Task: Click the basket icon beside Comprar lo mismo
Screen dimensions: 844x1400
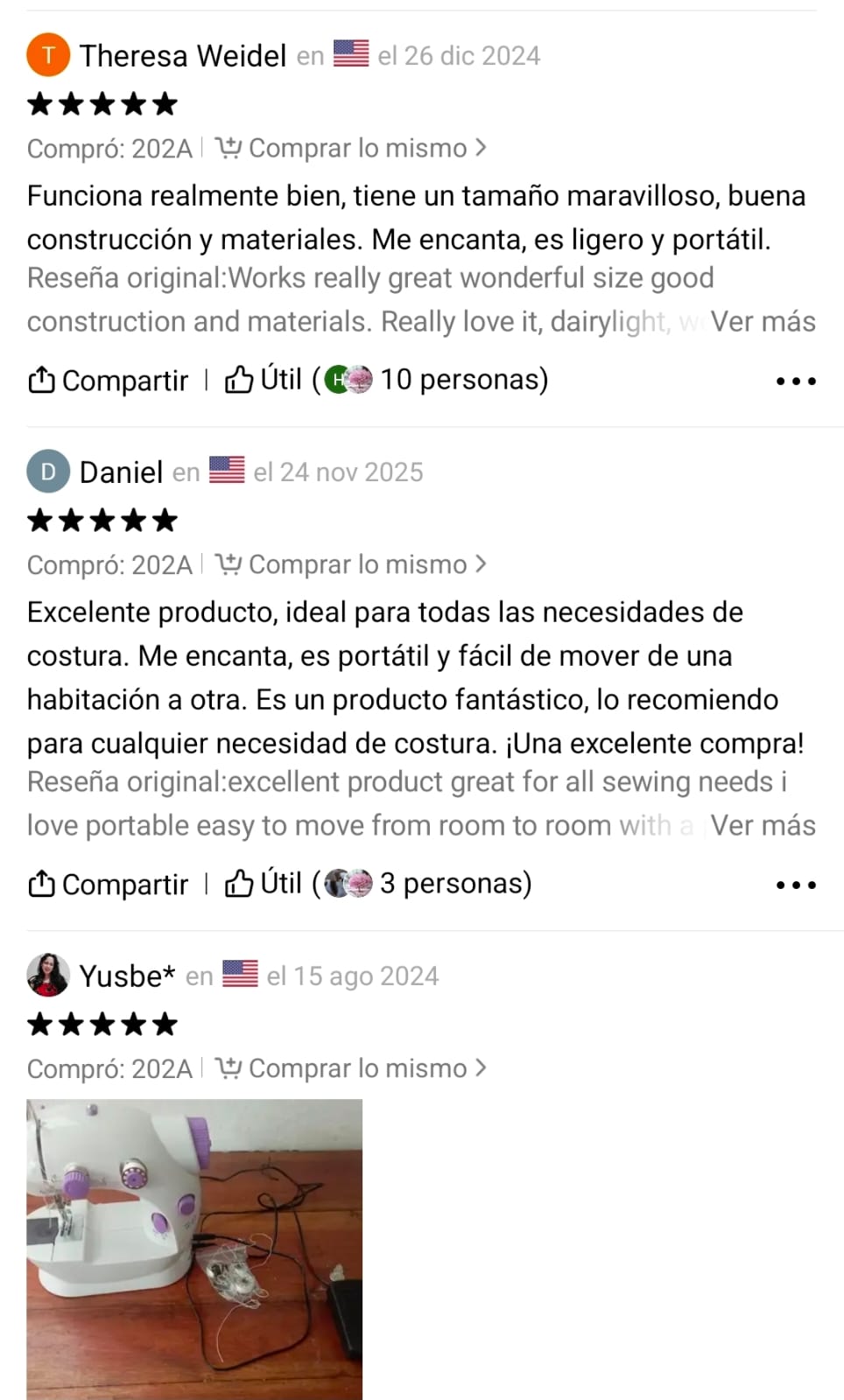Action: pyautogui.click(x=229, y=147)
